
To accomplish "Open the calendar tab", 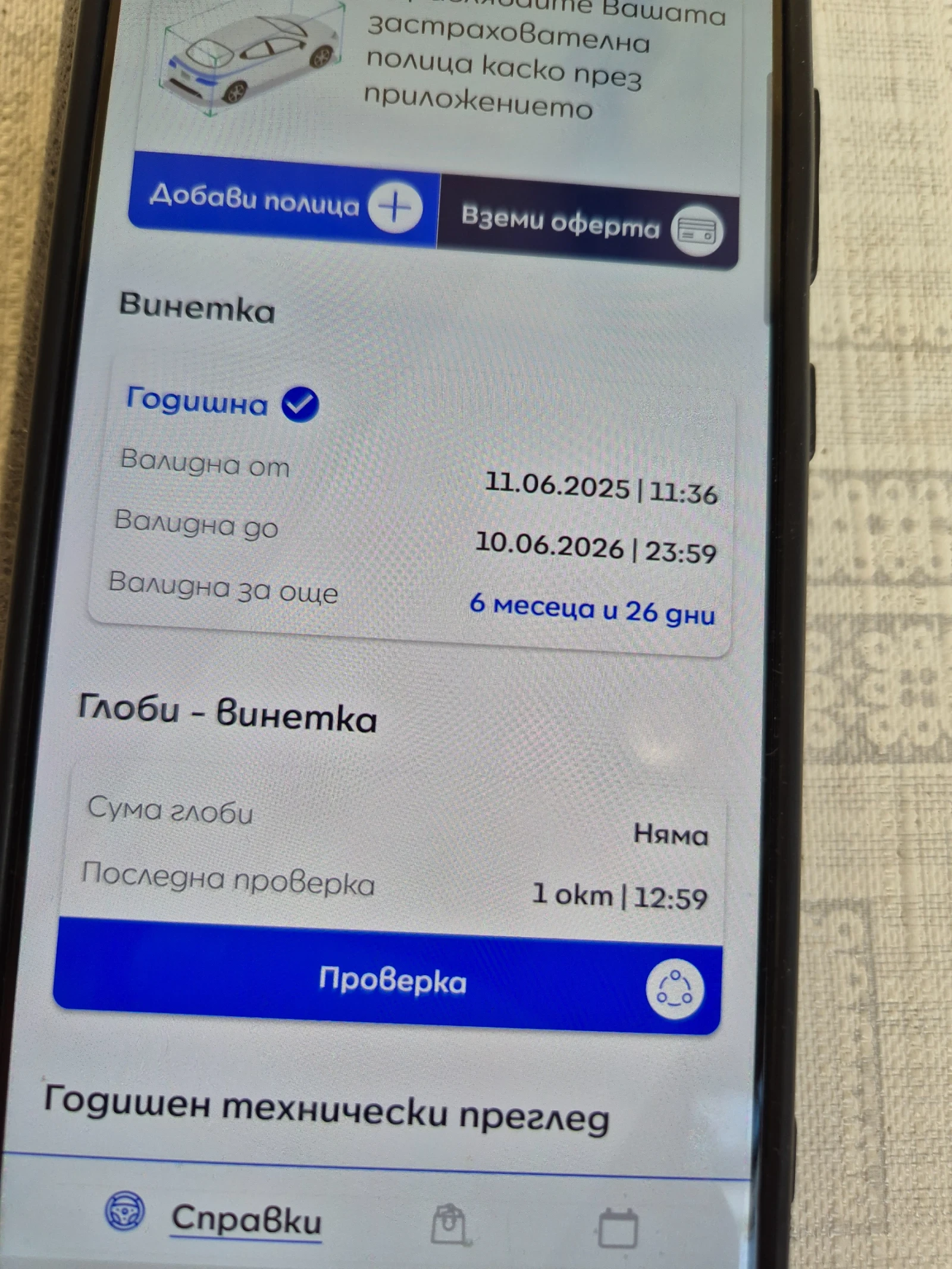I will point(618,1228).
